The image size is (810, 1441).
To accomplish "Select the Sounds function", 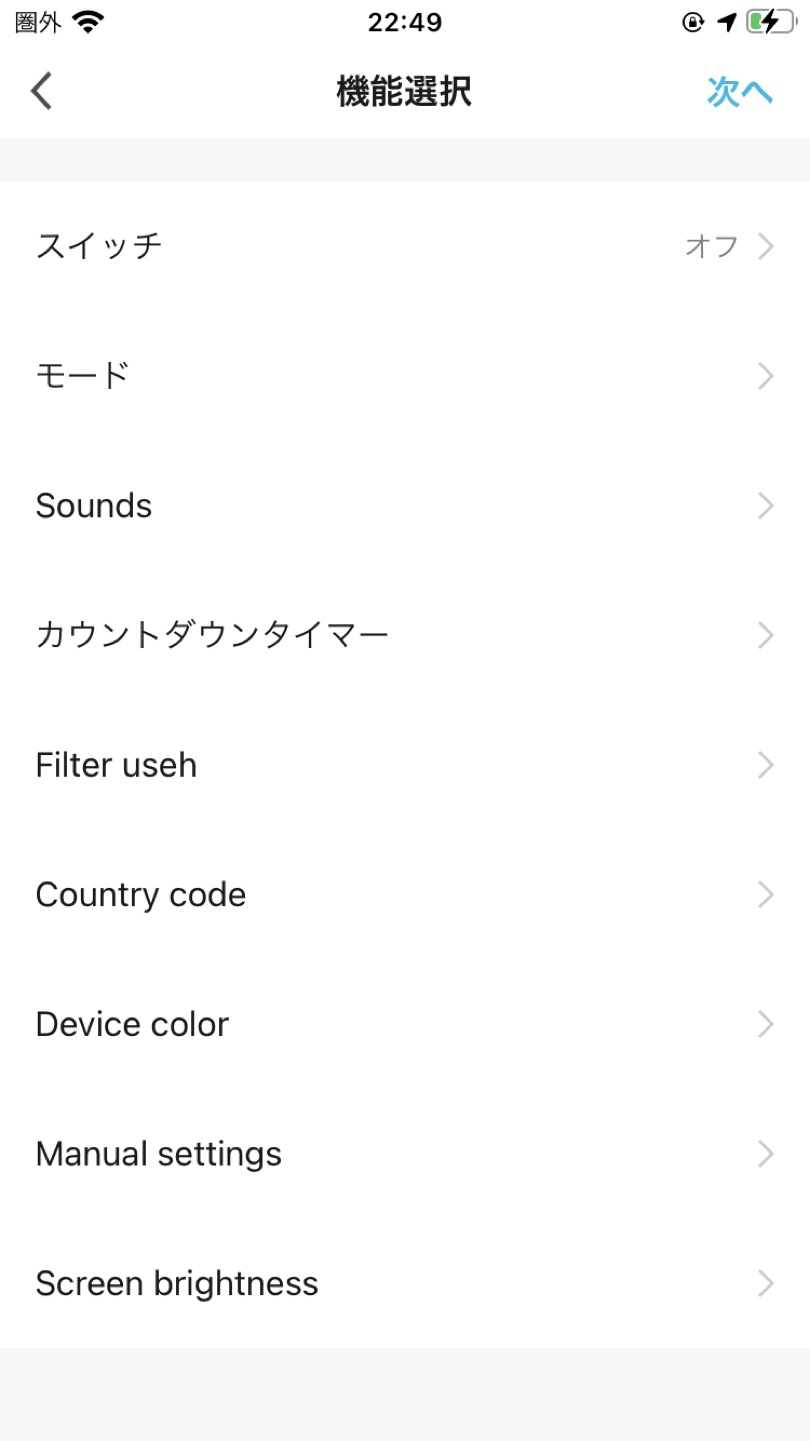I will point(405,506).
